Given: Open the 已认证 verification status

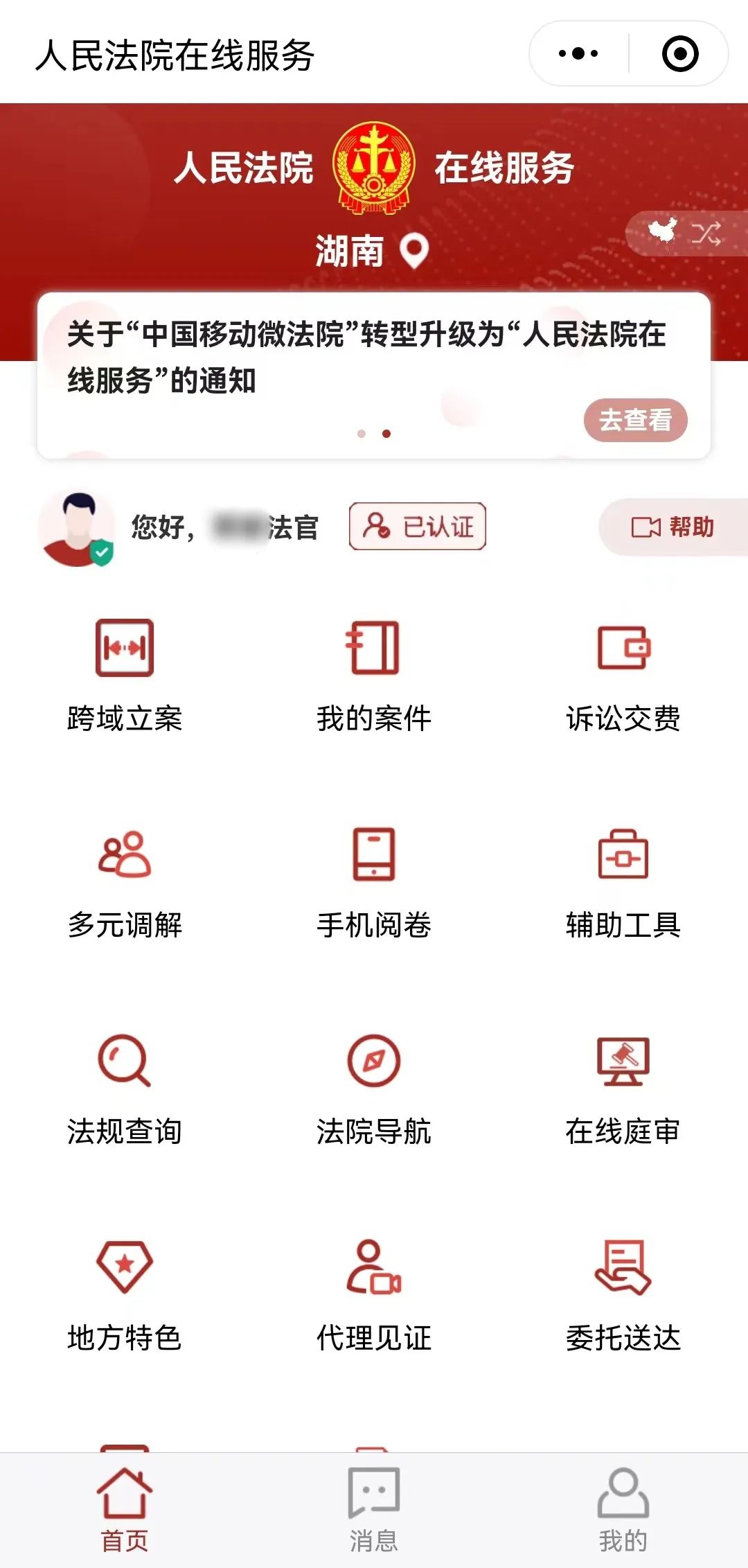Looking at the screenshot, I should [x=418, y=527].
